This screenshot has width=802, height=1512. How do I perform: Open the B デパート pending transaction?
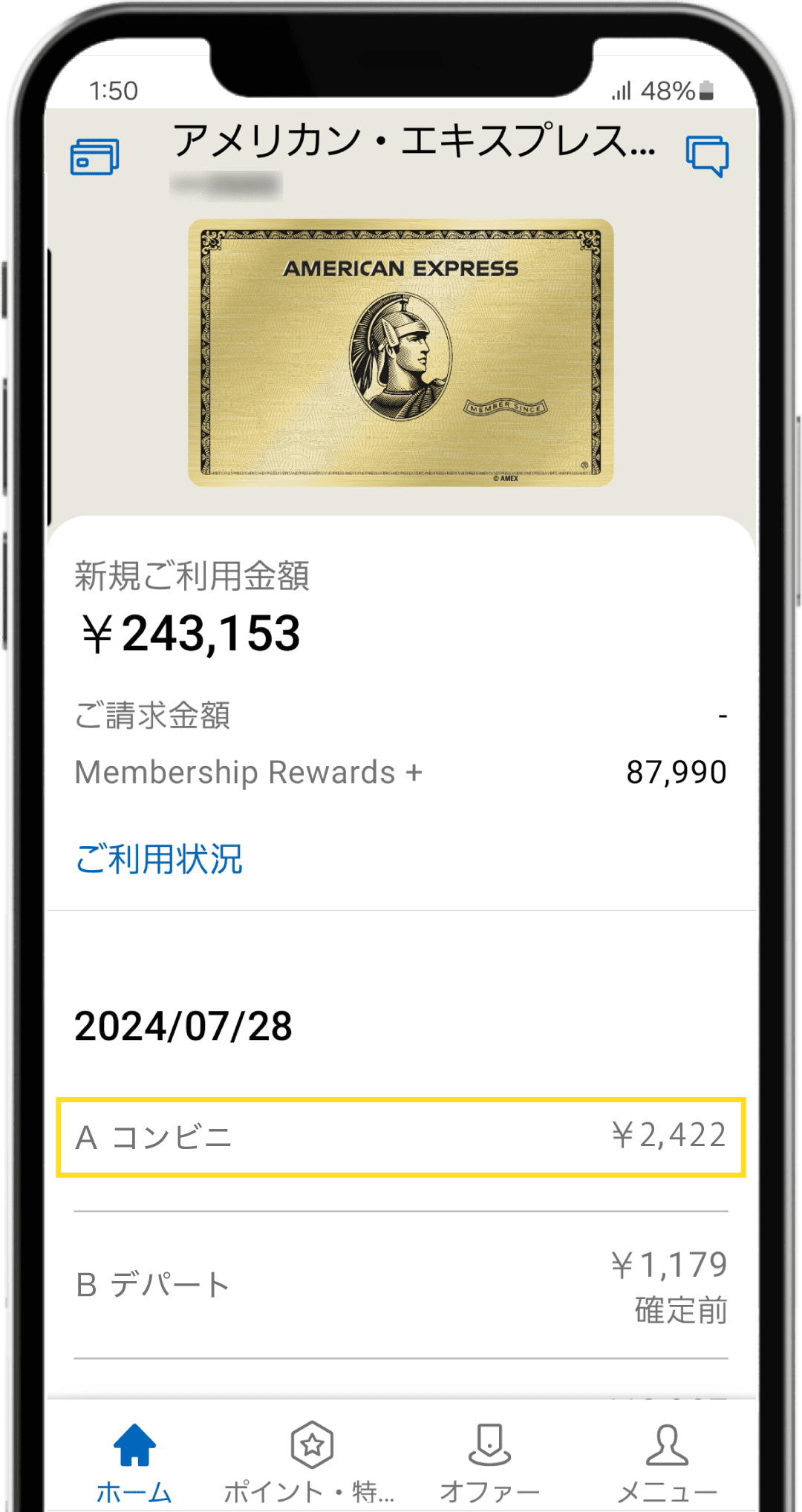click(401, 1285)
